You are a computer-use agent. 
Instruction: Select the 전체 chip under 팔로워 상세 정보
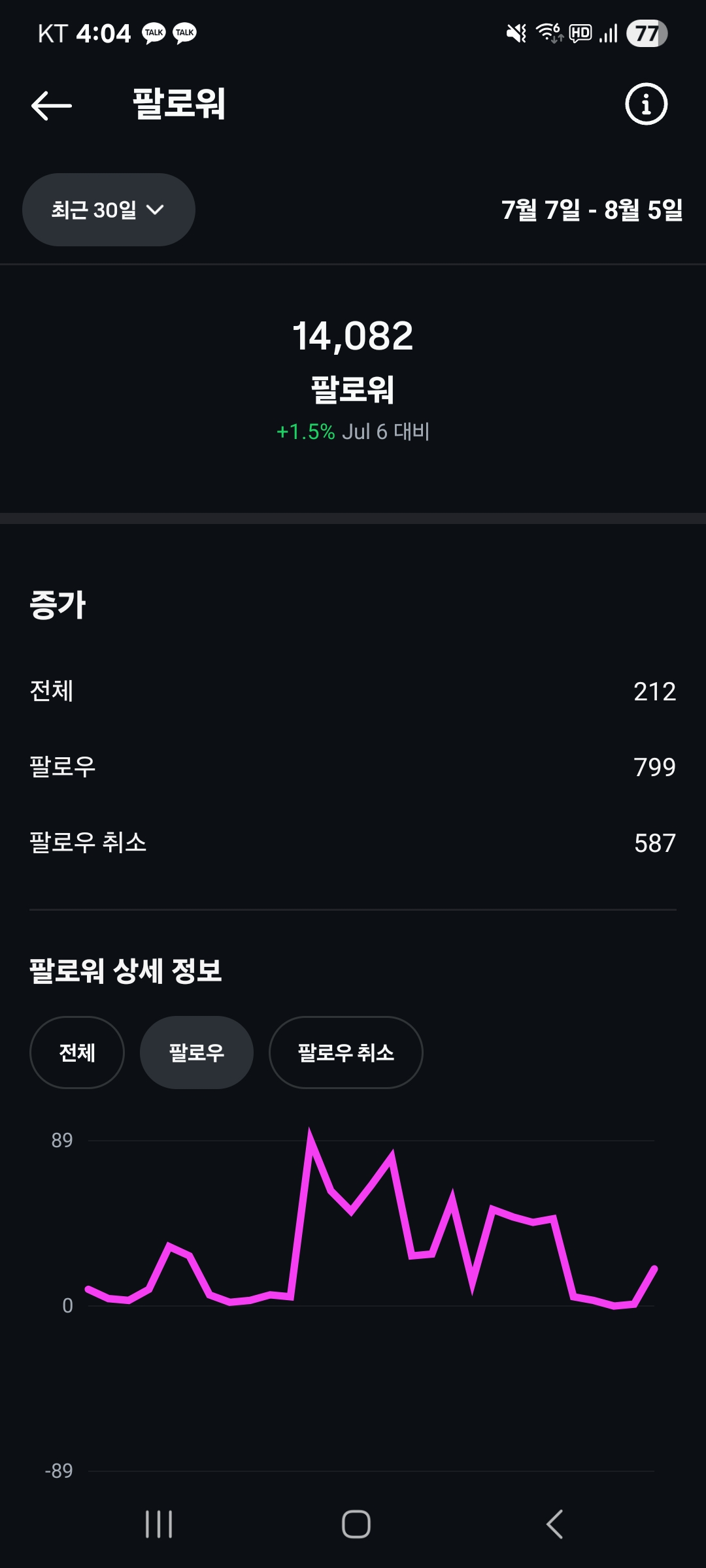click(77, 1053)
